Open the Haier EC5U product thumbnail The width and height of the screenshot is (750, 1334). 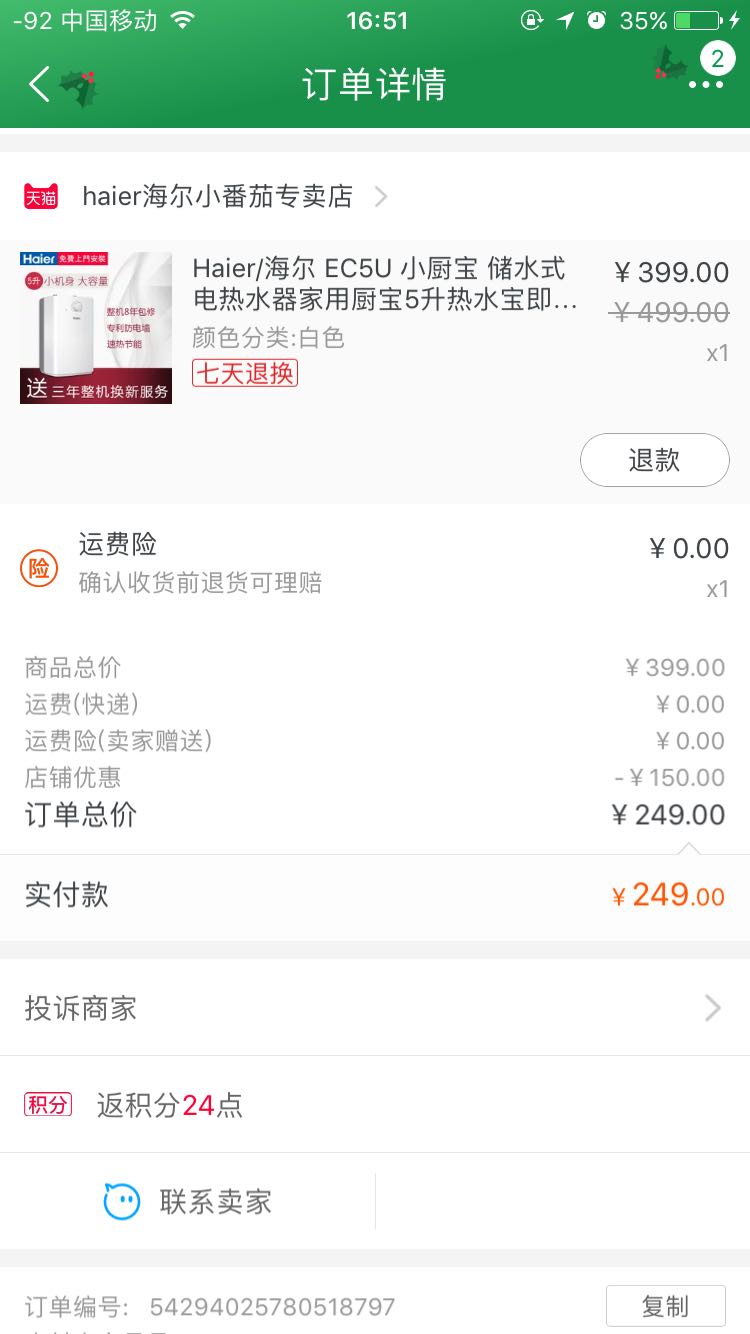pyautogui.click(x=95, y=327)
